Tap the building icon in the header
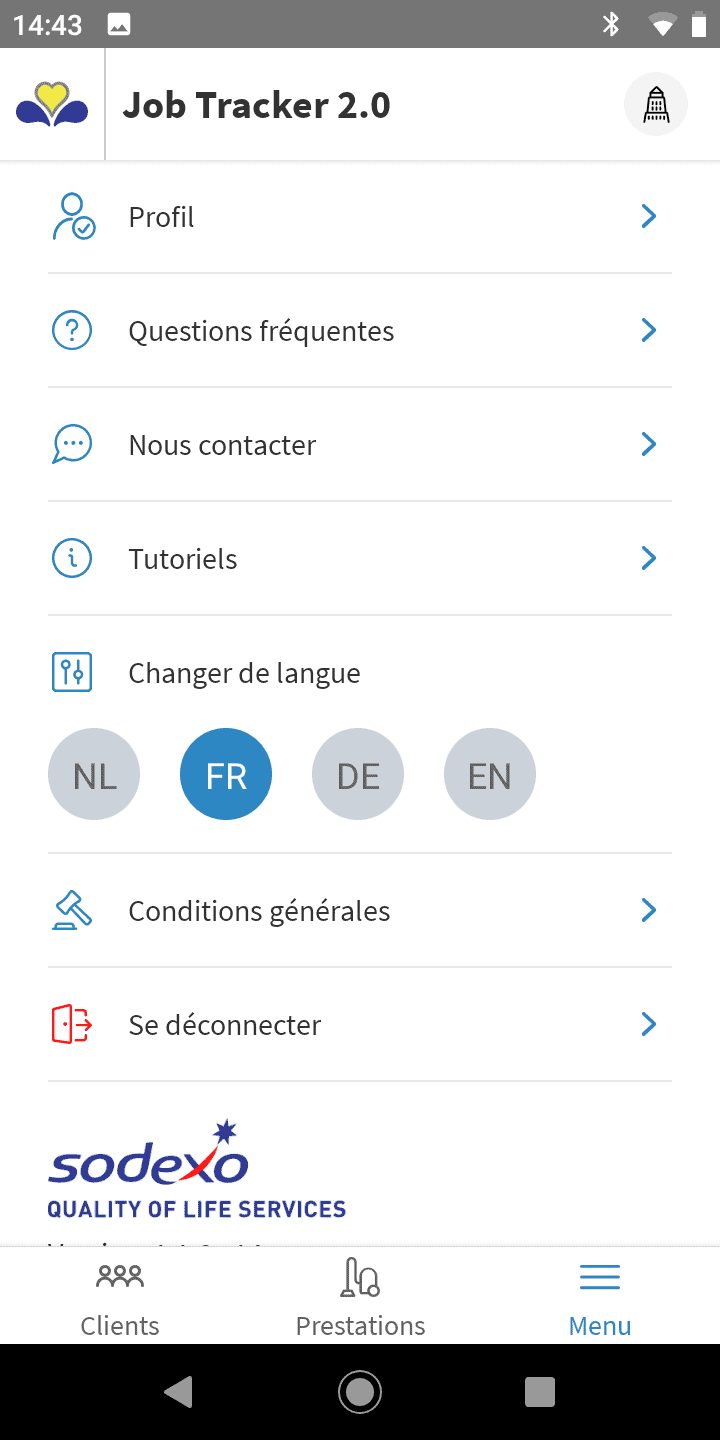Image resolution: width=720 pixels, height=1440 pixels. 656,105
